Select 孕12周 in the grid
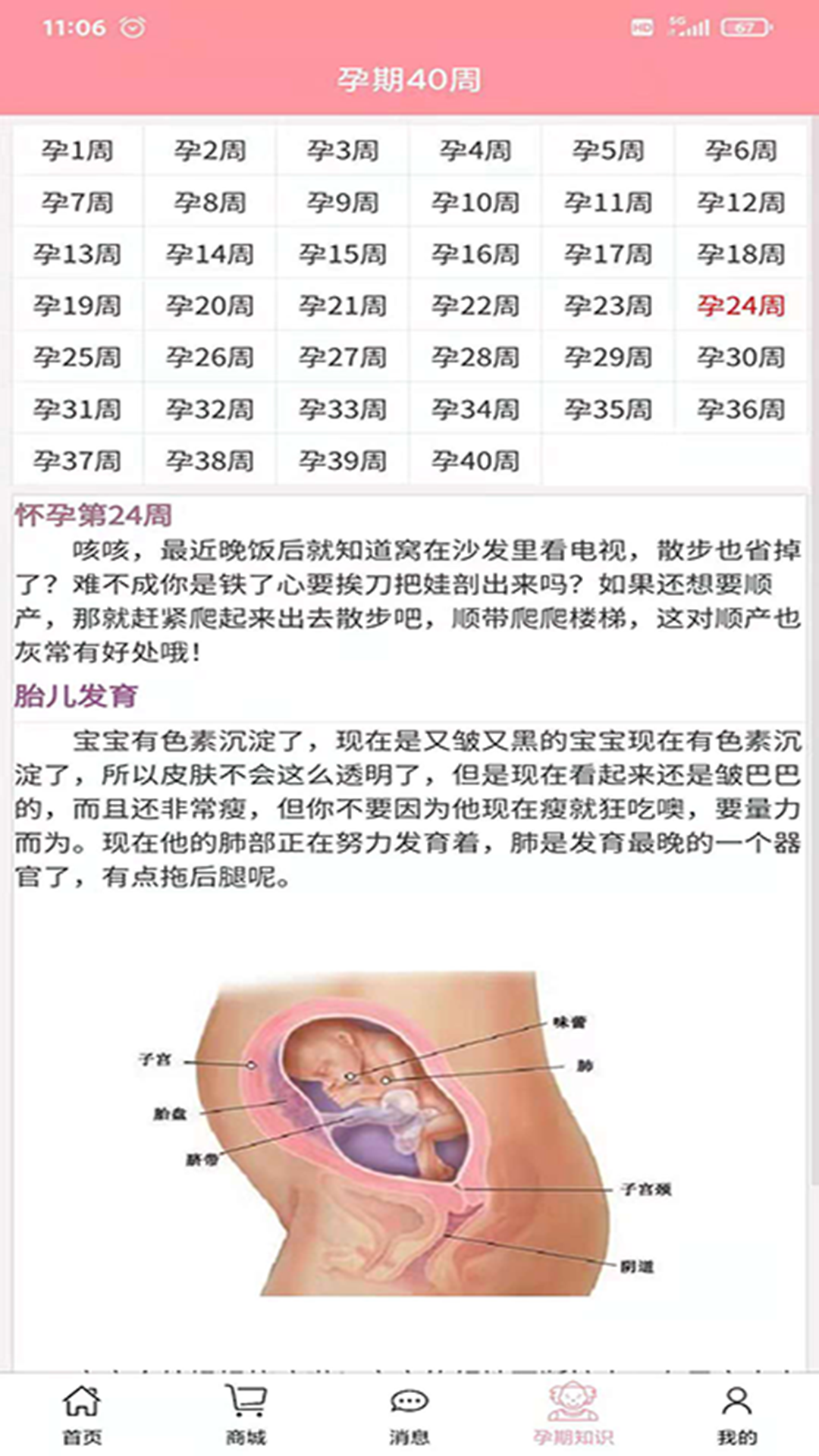The width and height of the screenshot is (819, 1456). click(x=741, y=202)
